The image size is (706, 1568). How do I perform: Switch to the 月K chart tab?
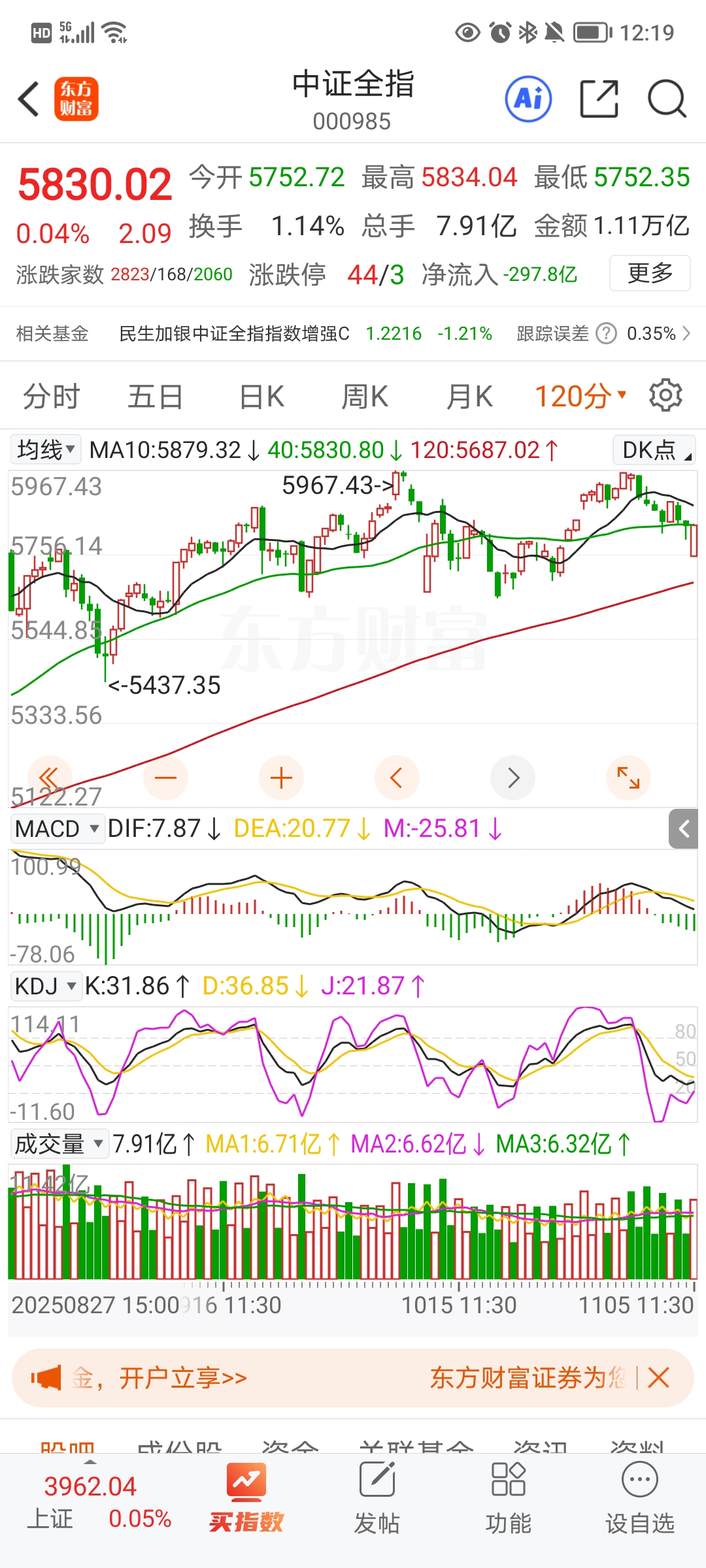pyautogui.click(x=469, y=397)
